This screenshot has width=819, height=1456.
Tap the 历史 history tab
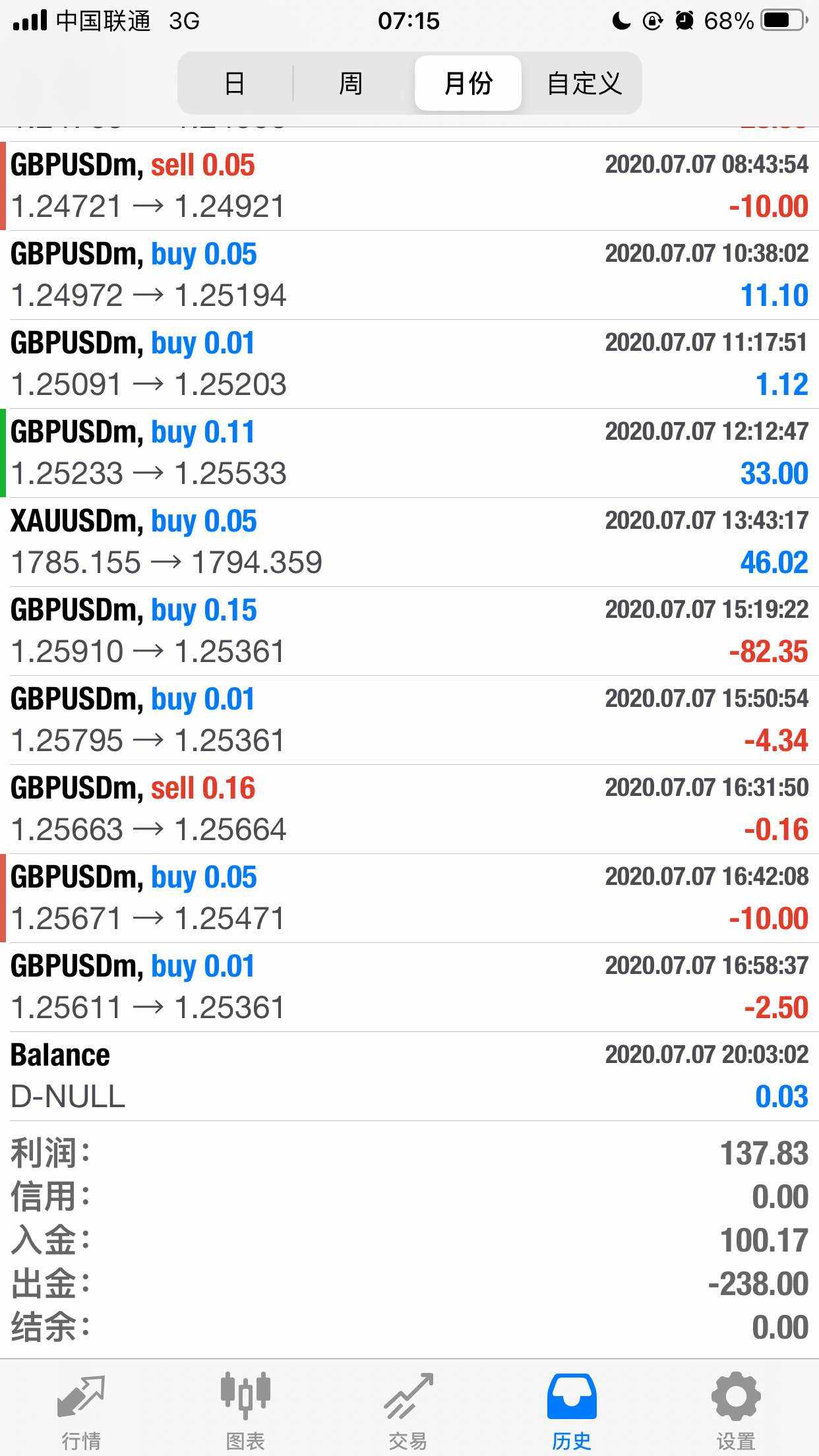(572, 1409)
